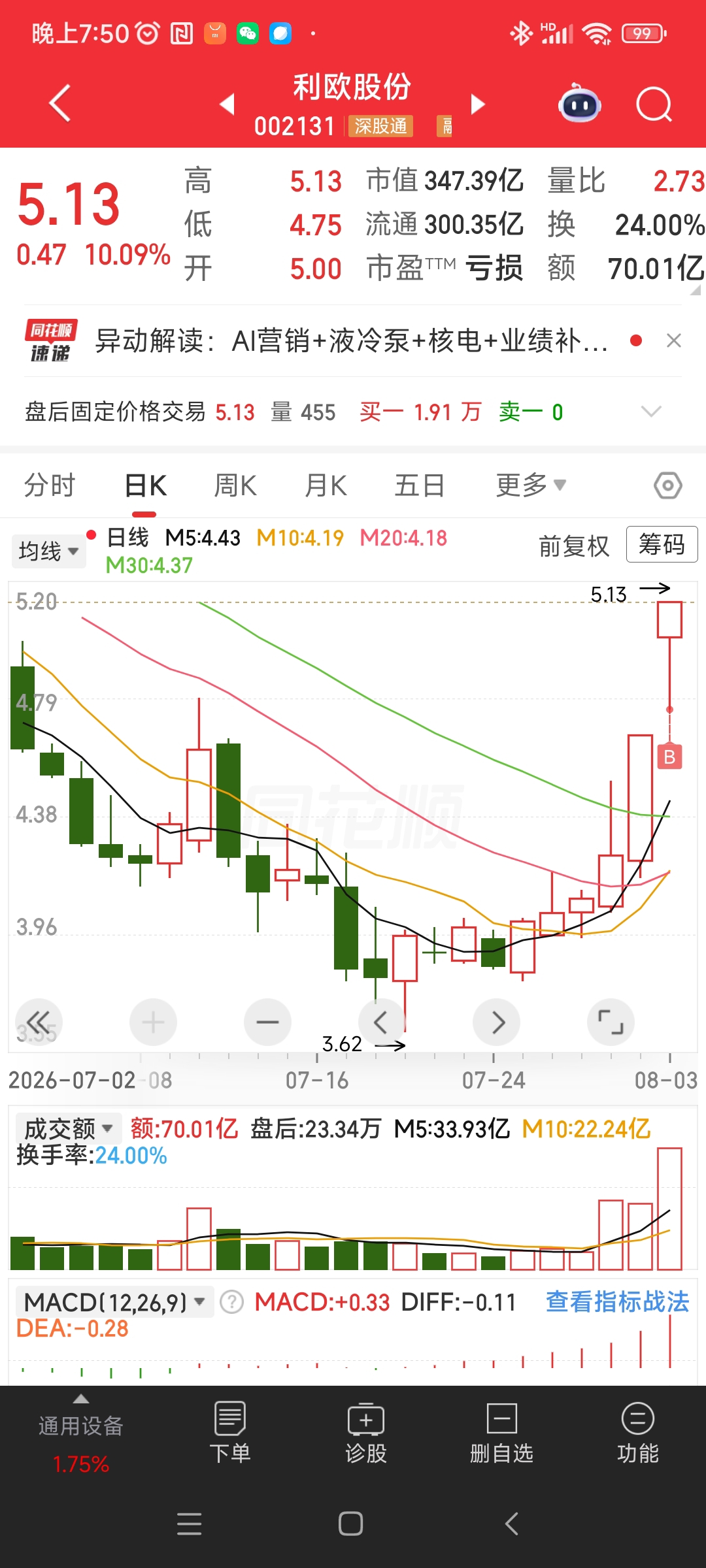
Task: Open chart settings hexagon icon
Action: (668, 485)
